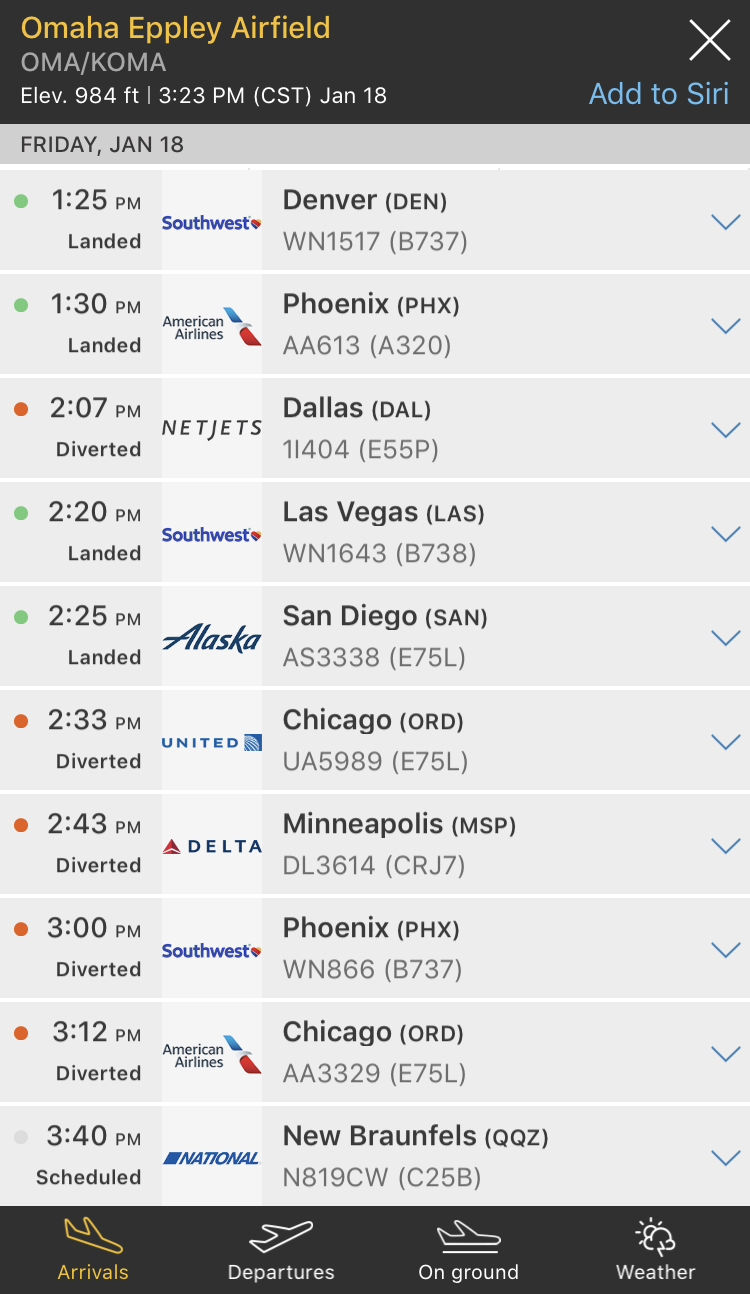
Task: Open Las Vegas flight WN1643 row
Action: (724, 533)
